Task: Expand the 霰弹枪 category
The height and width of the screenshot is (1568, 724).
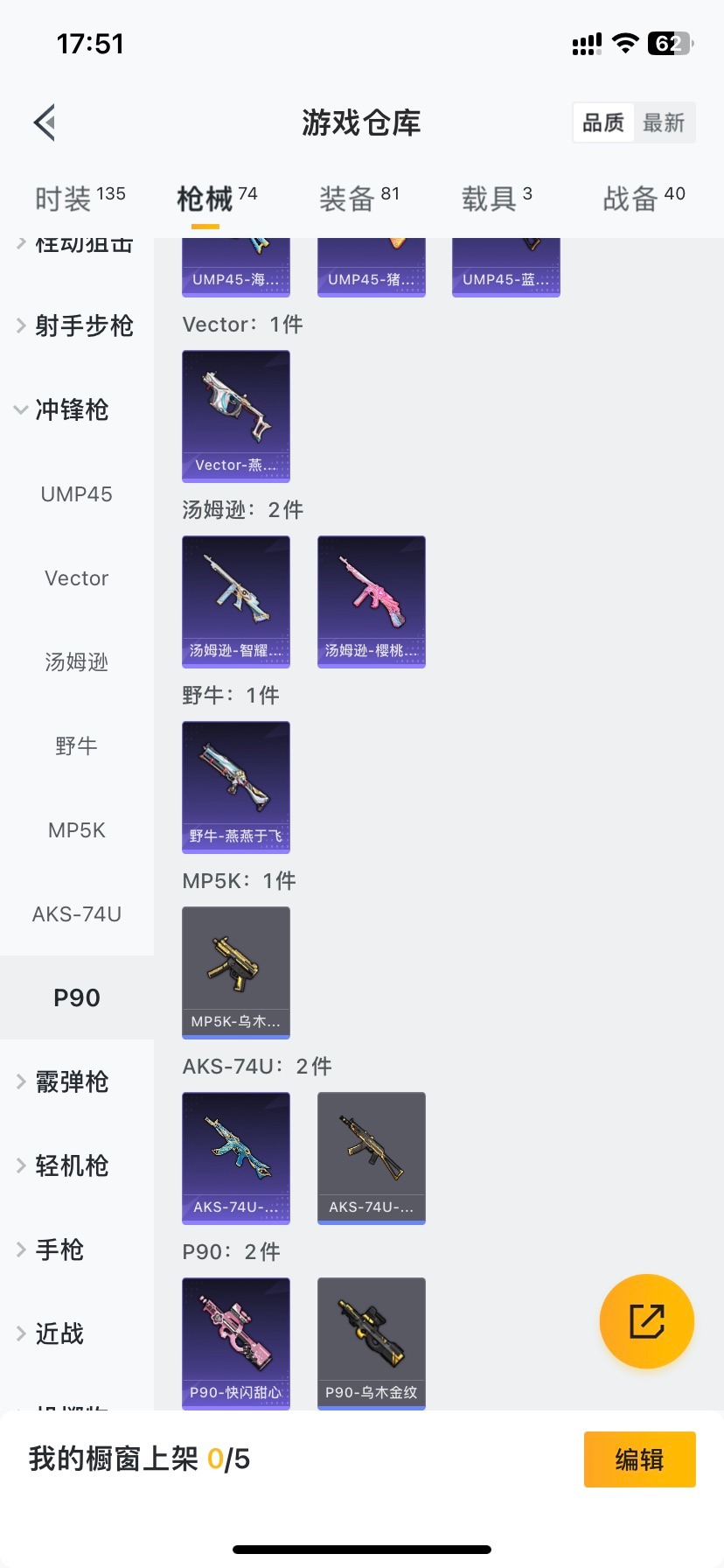Action: pyautogui.click(x=72, y=1082)
